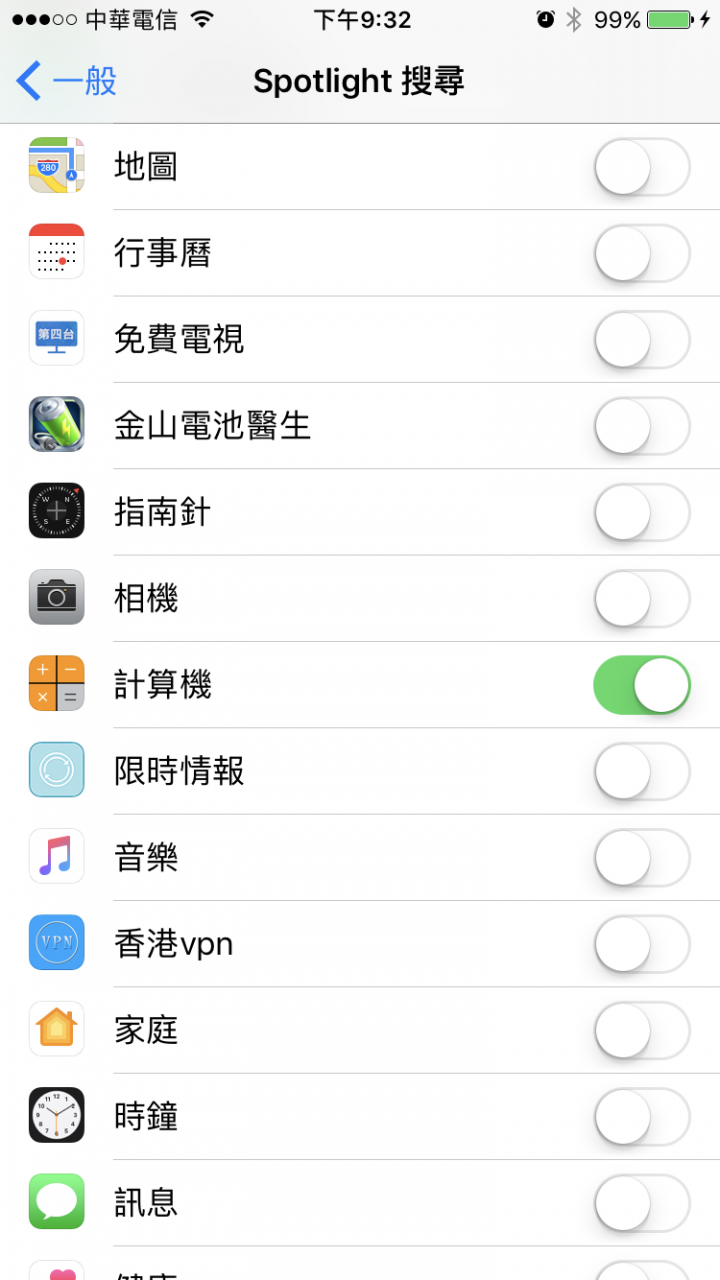
Task: Go back to 一般 settings
Action: pyautogui.click(x=66, y=81)
